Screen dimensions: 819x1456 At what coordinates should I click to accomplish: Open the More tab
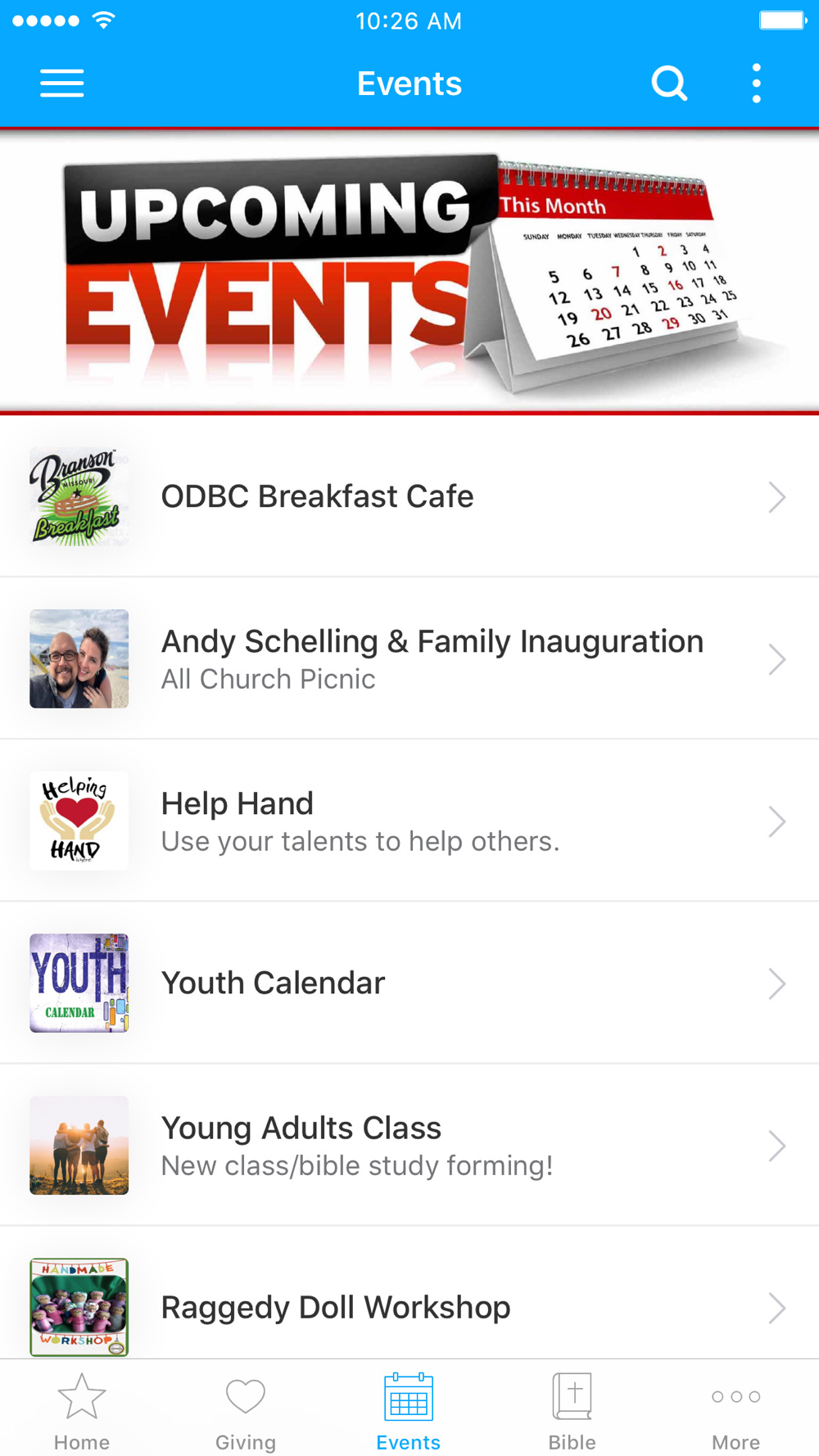click(735, 1410)
